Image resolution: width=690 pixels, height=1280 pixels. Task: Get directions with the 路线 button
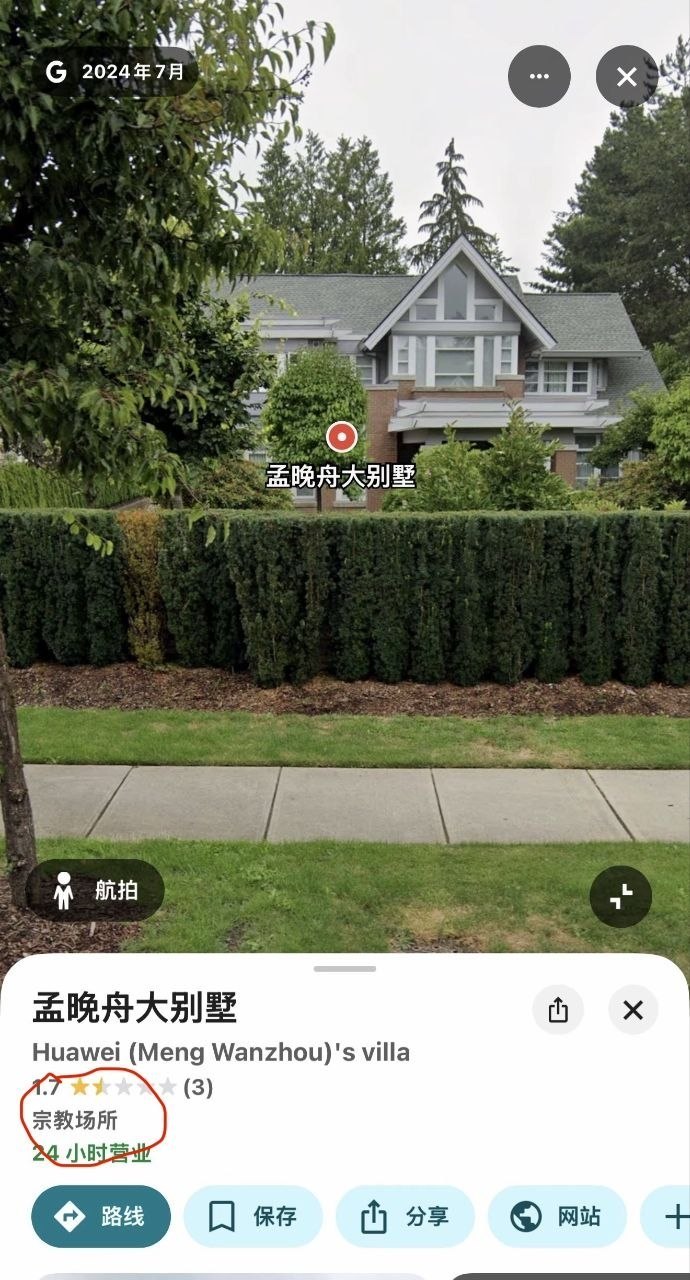tap(101, 1217)
